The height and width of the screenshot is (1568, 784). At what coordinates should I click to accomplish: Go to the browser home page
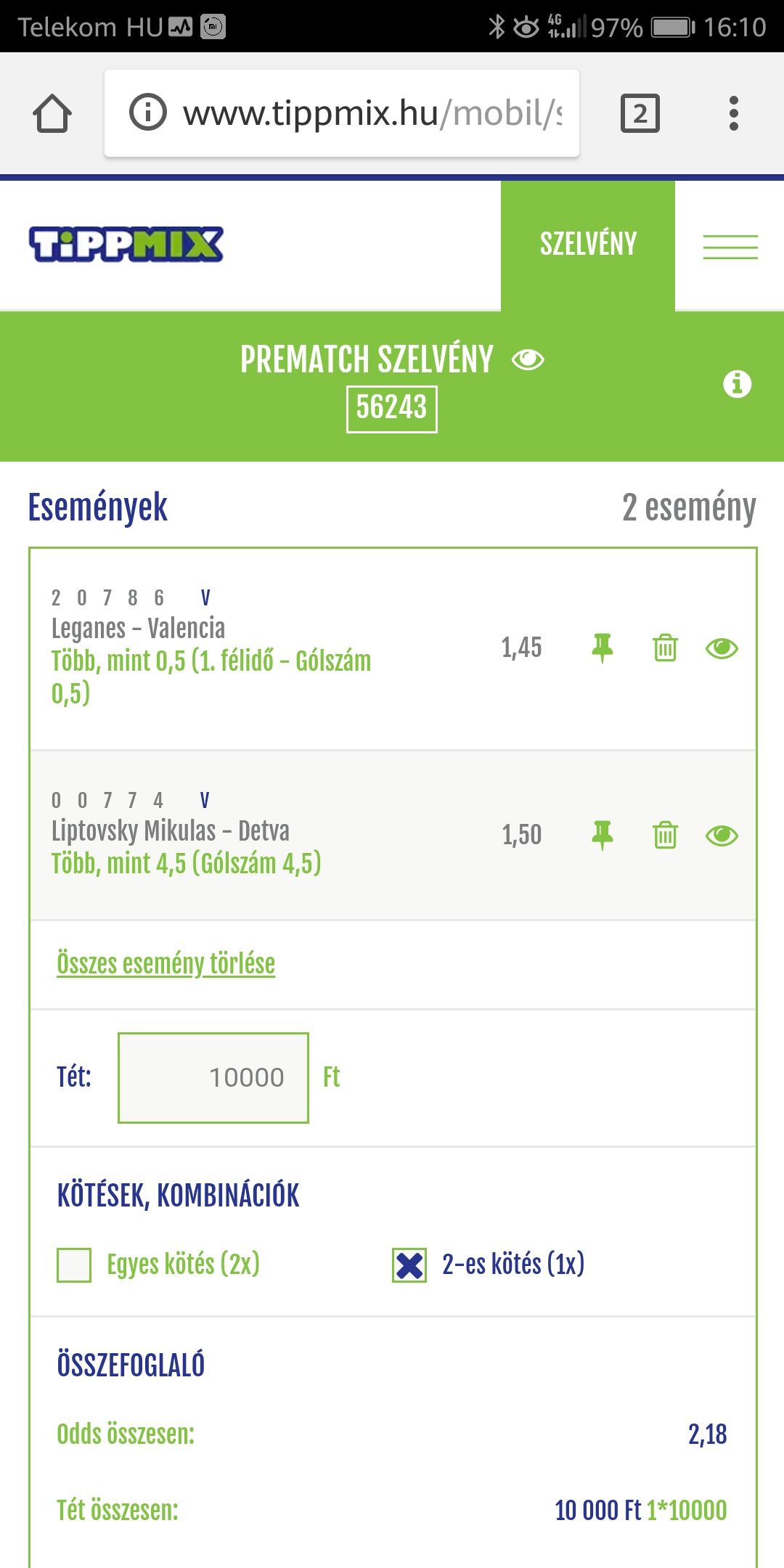[x=52, y=113]
